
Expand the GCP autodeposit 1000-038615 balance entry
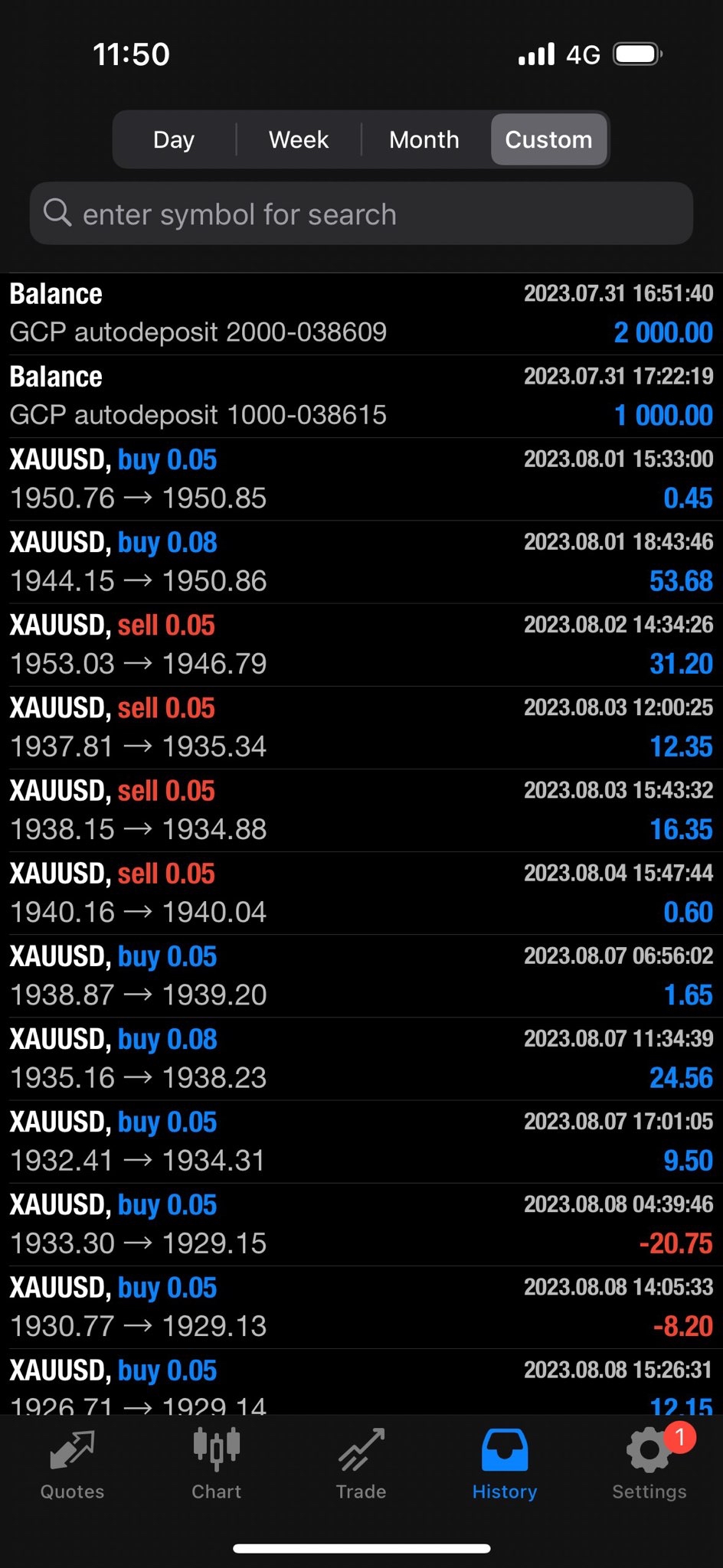pyautogui.click(x=361, y=397)
